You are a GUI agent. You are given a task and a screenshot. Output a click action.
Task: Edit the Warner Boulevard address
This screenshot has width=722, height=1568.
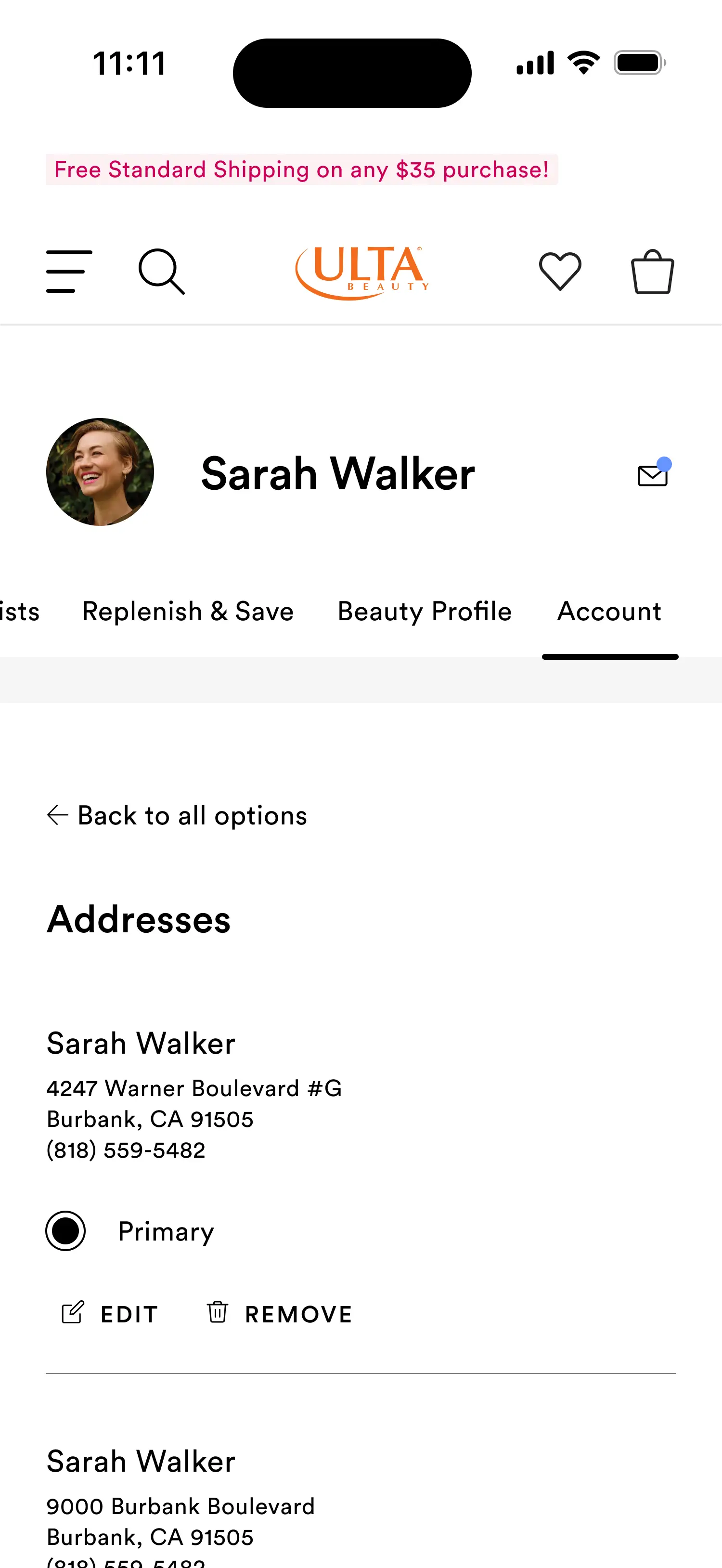coord(110,1314)
